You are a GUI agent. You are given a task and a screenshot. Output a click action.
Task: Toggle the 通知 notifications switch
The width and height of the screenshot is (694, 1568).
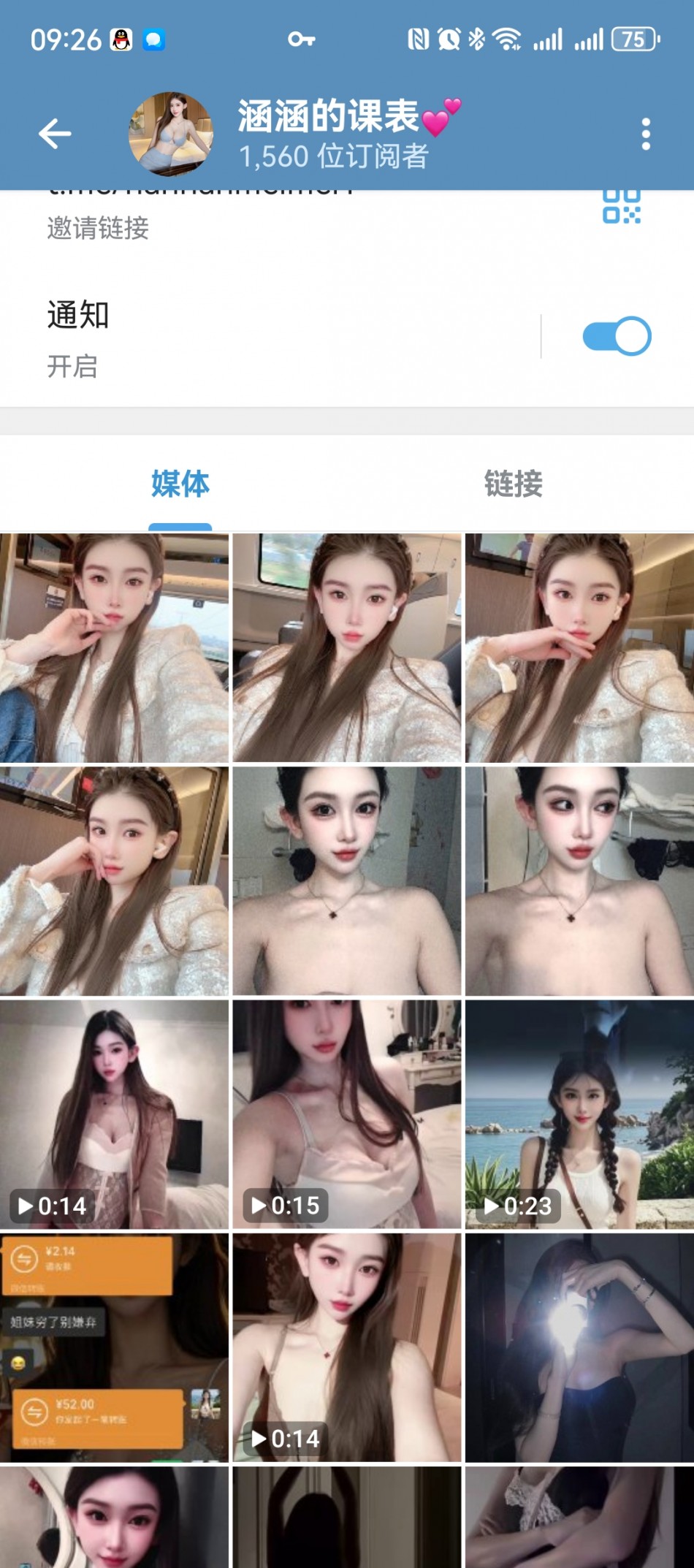point(617,336)
